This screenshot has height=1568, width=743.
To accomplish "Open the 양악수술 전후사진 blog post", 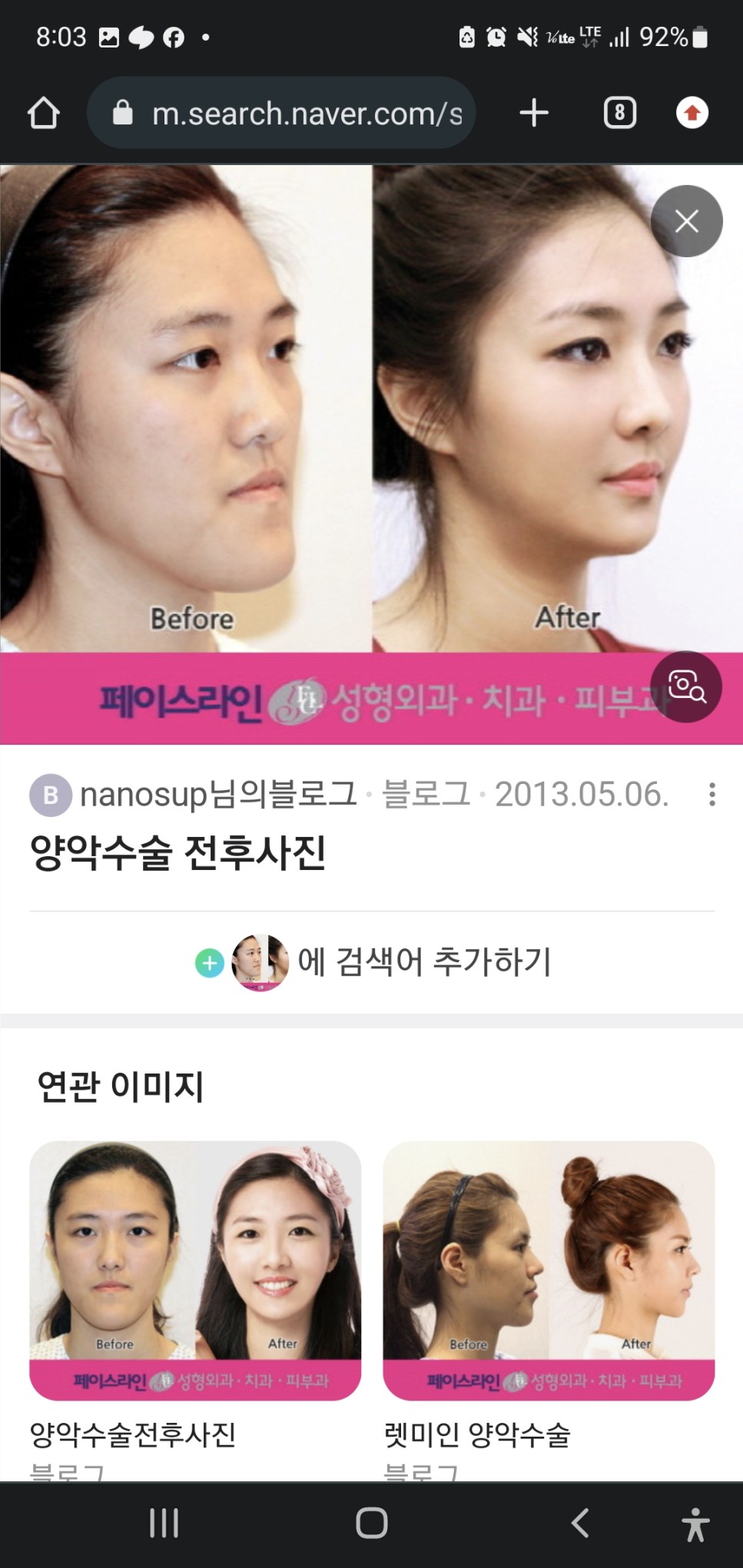I will 178,852.
